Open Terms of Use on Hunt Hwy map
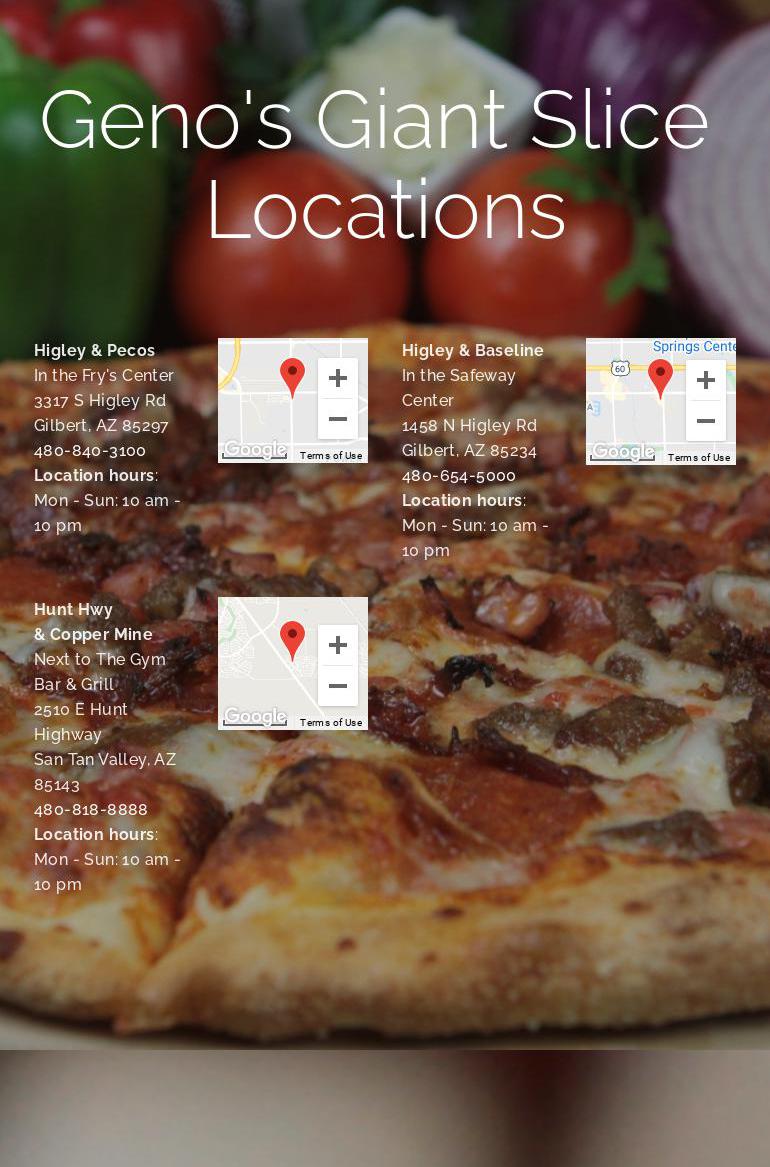Viewport: 770px width, 1167px height. tap(331, 723)
